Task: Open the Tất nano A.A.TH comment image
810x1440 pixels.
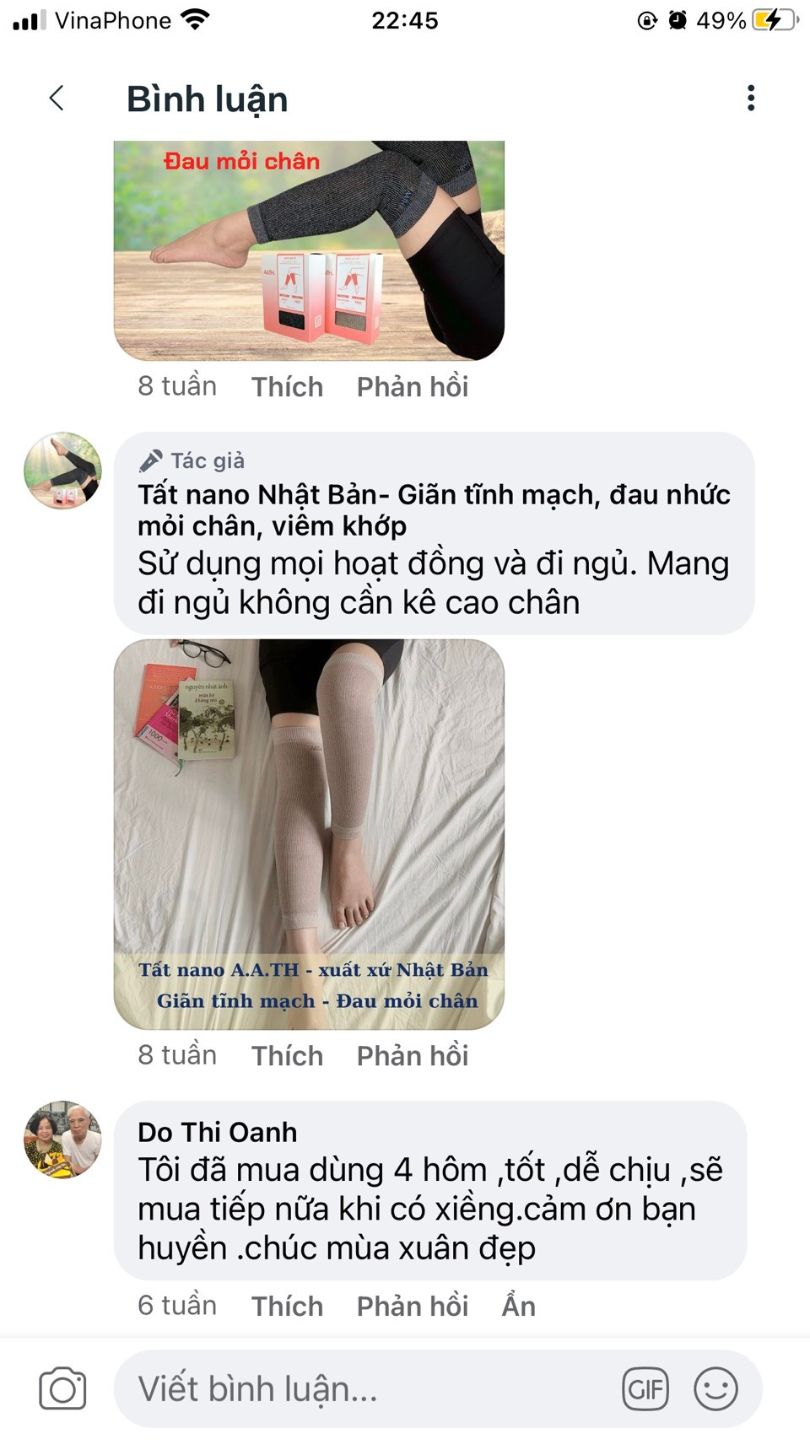Action: tap(309, 834)
